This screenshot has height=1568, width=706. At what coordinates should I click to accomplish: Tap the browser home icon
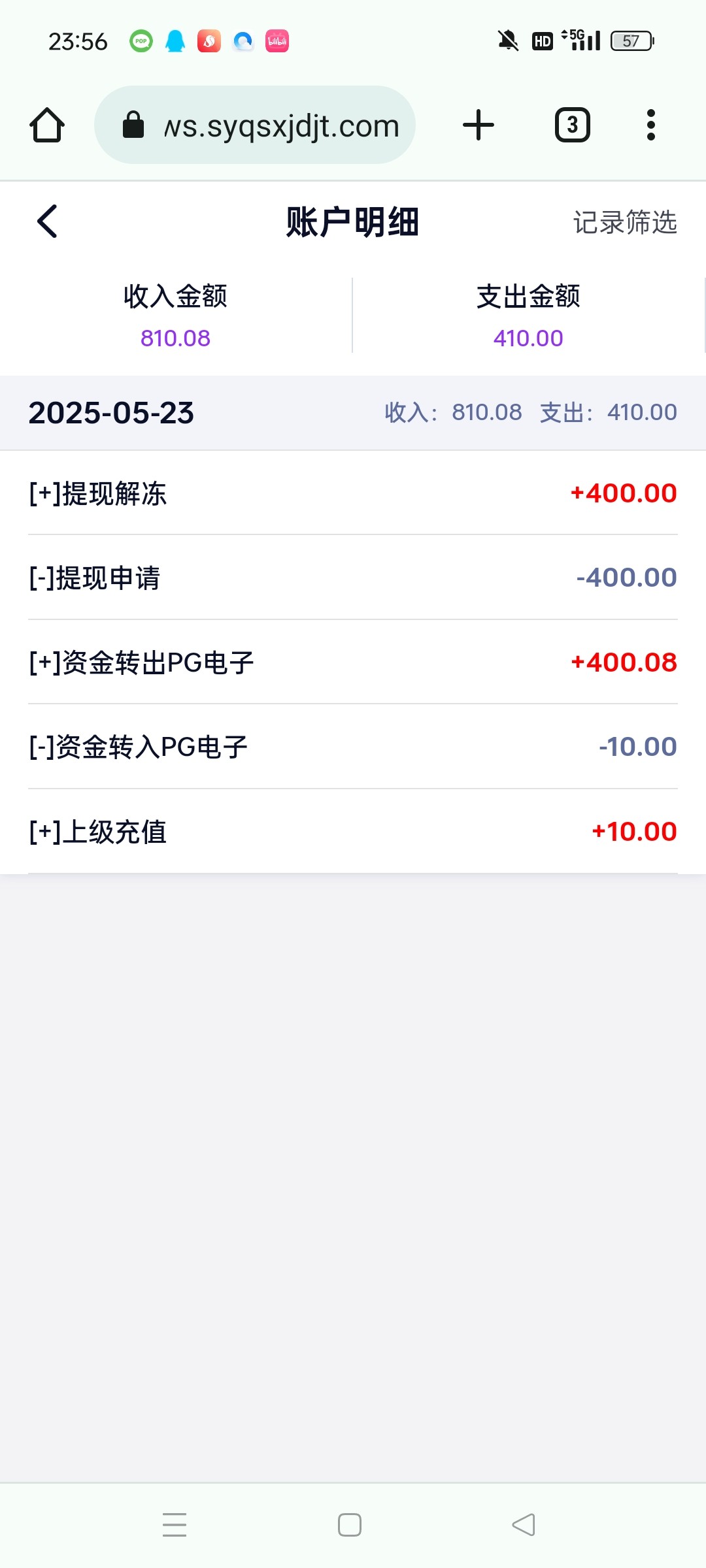tap(47, 125)
